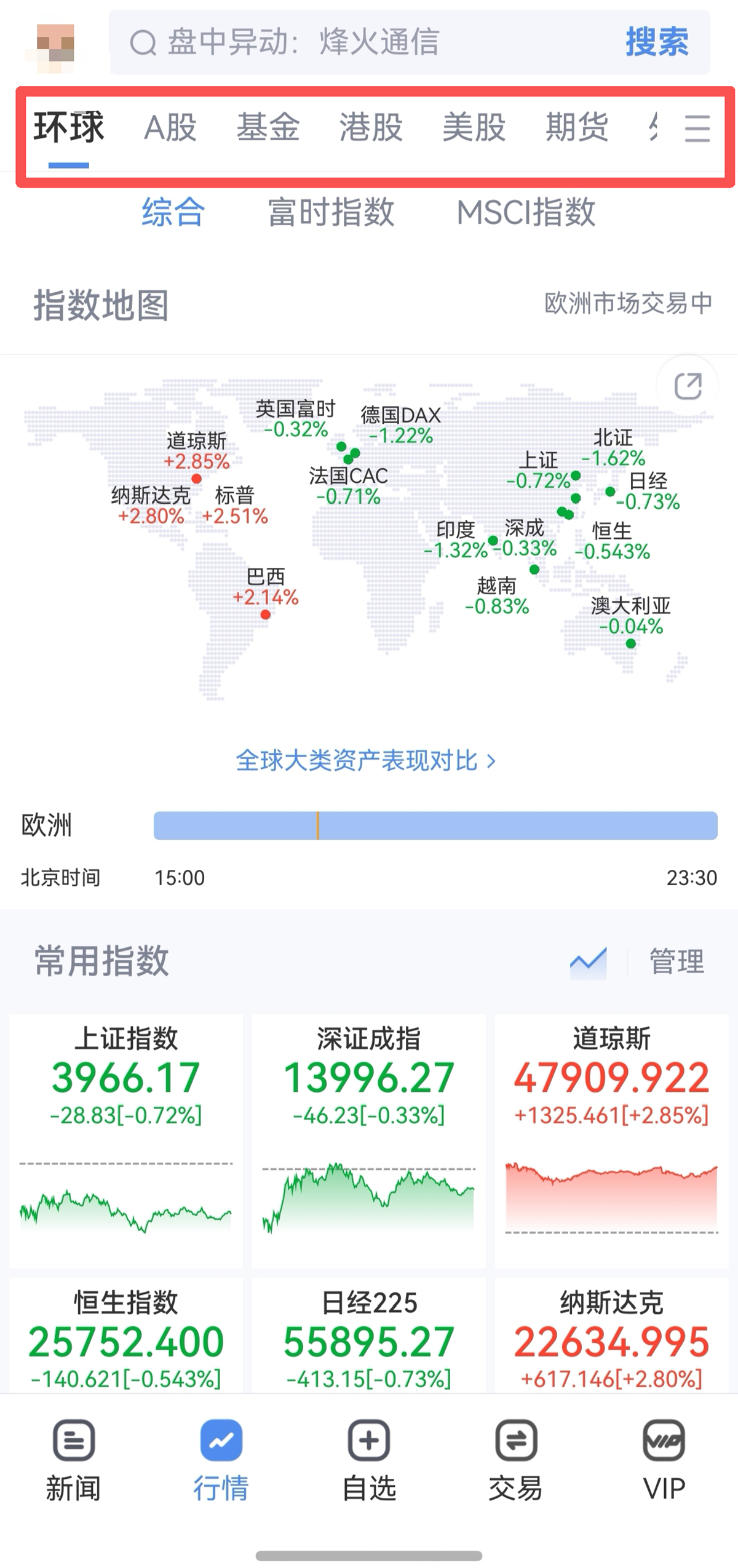
Task: Open the 自选 tab
Action: [x=369, y=1461]
